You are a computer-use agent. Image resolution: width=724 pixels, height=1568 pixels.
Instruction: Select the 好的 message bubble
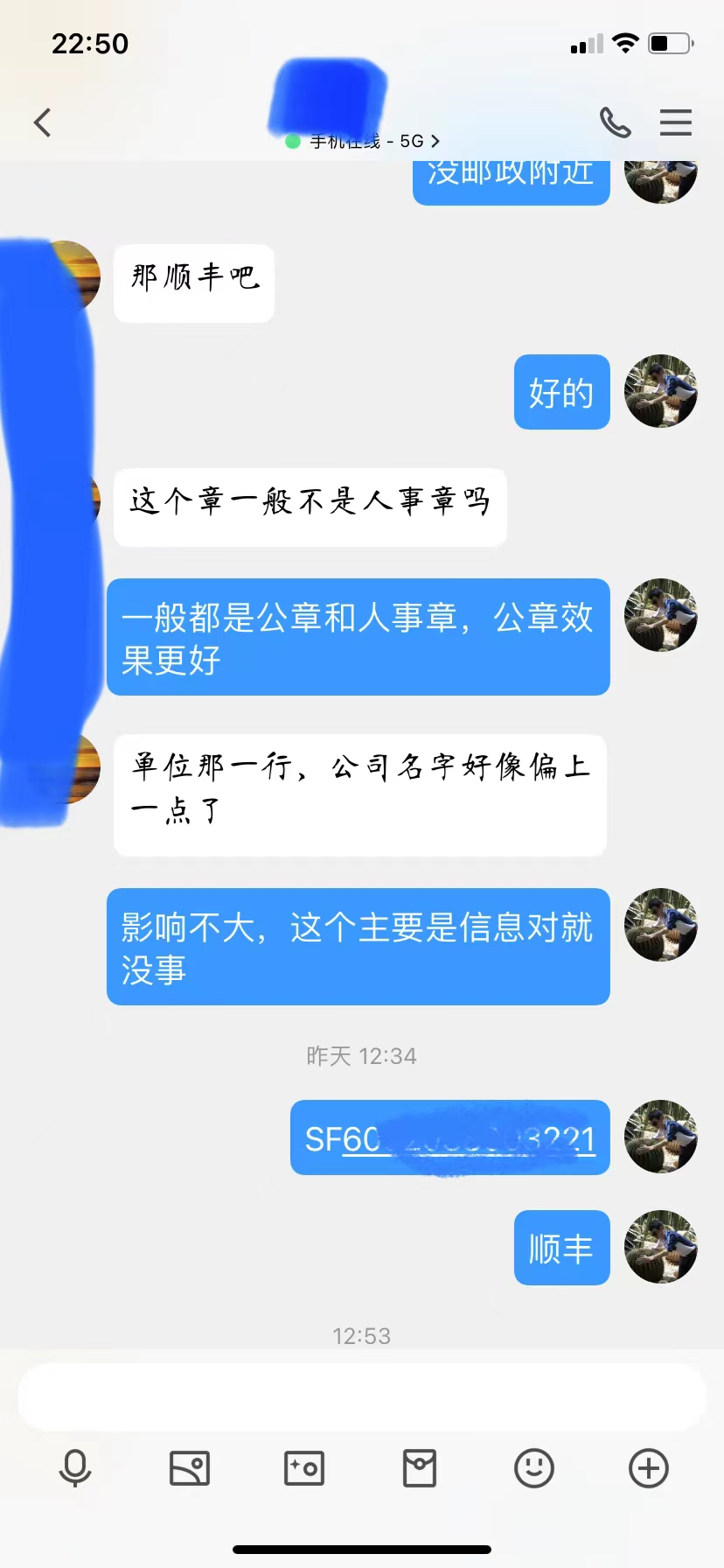click(560, 392)
